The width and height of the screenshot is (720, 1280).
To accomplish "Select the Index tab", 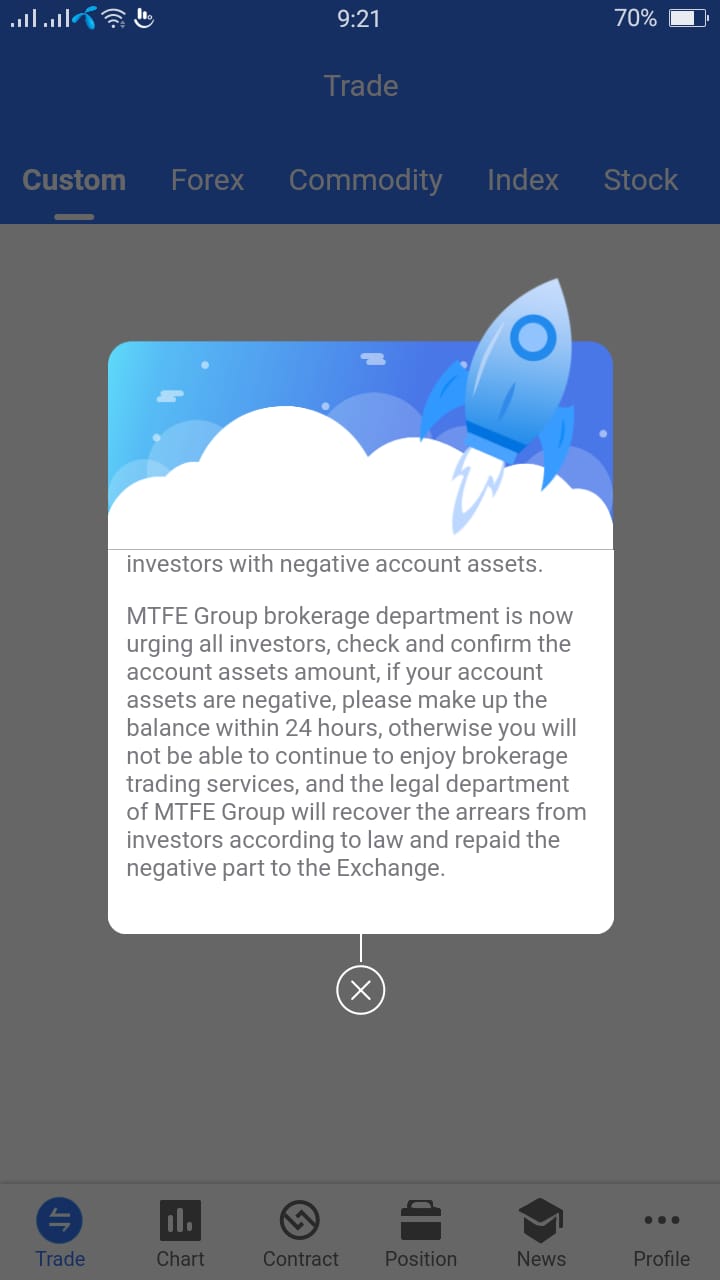I will [x=523, y=180].
